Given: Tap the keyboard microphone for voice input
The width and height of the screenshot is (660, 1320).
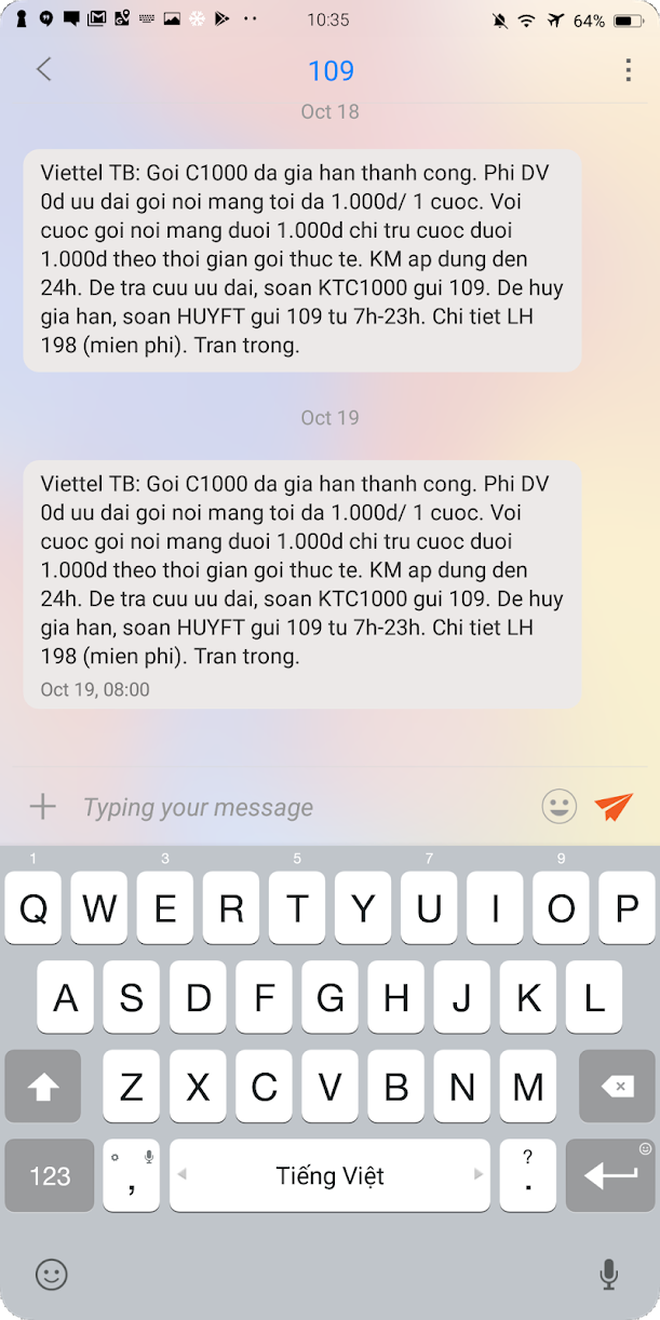Looking at the screenshot, I should 608,1273.
